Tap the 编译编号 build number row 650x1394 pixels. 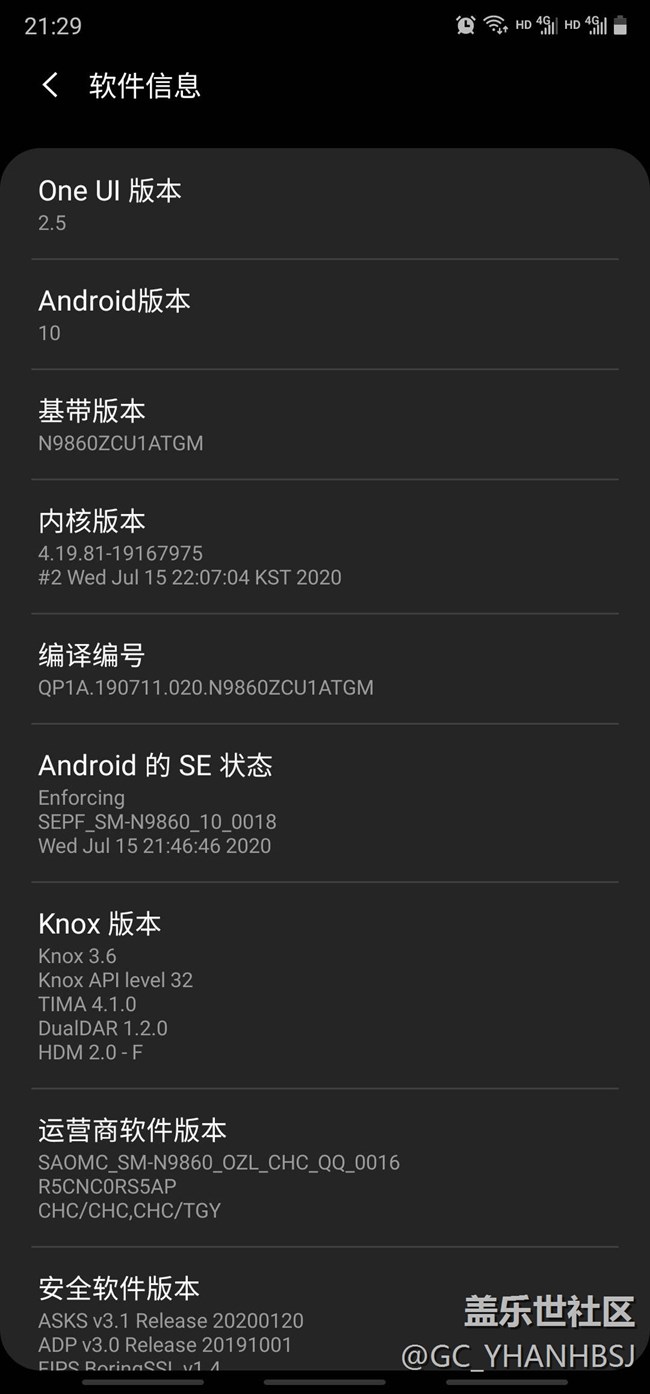pos(325,669)
